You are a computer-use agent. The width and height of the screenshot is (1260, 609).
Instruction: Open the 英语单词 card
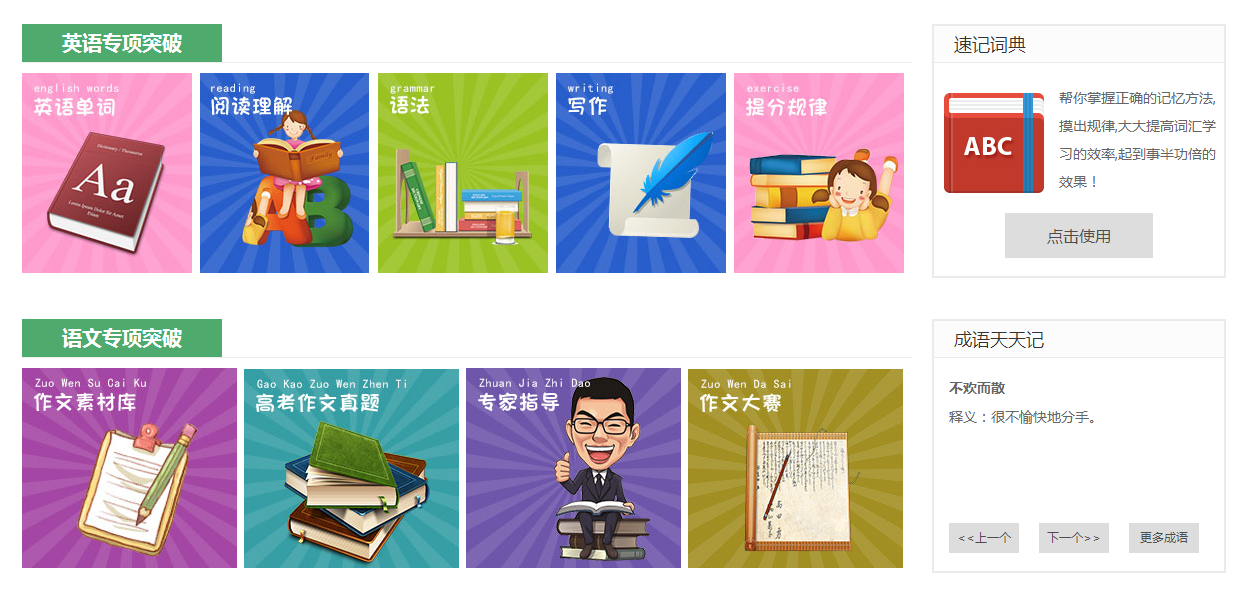point(107,173)
